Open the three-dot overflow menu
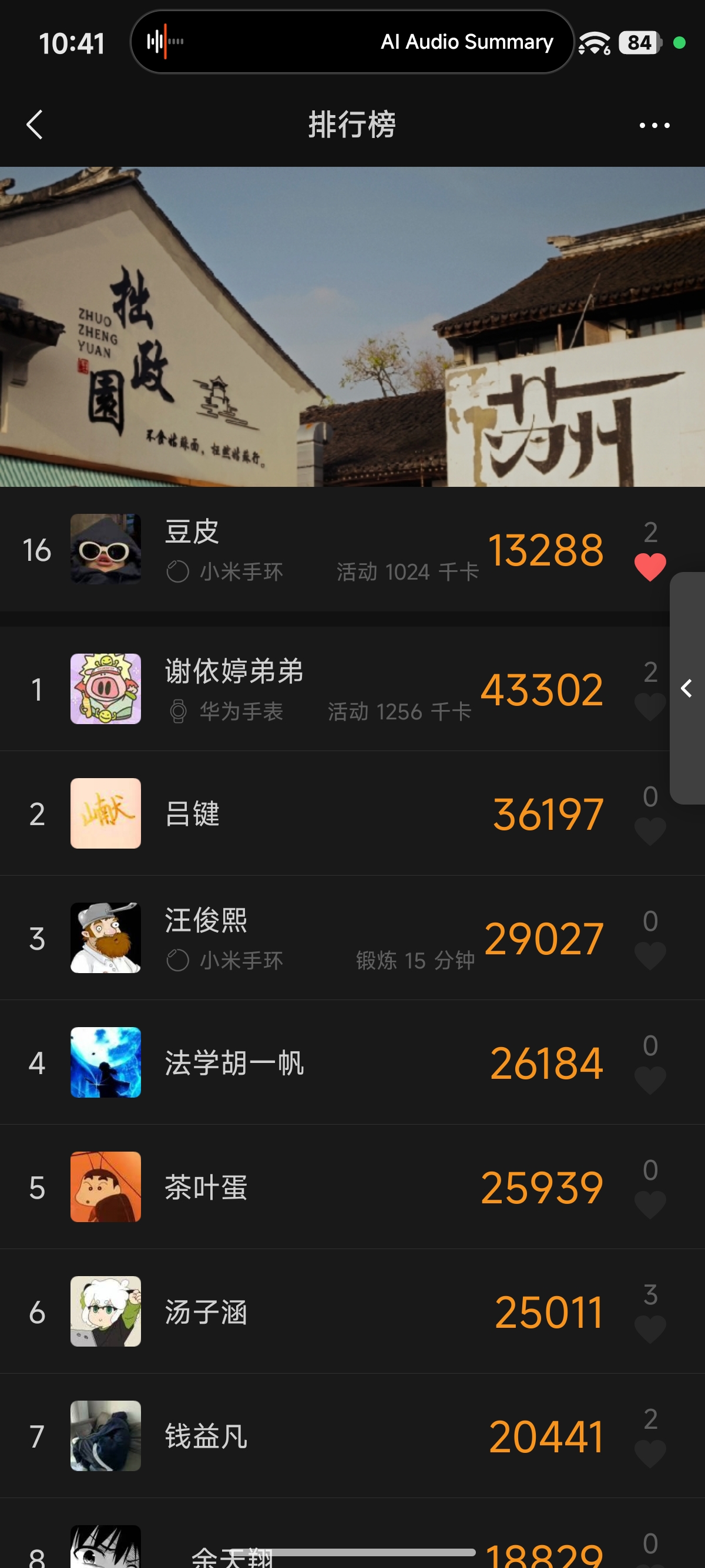The height and width of the screenshot is (1568, 705). (x=654, y=126)
